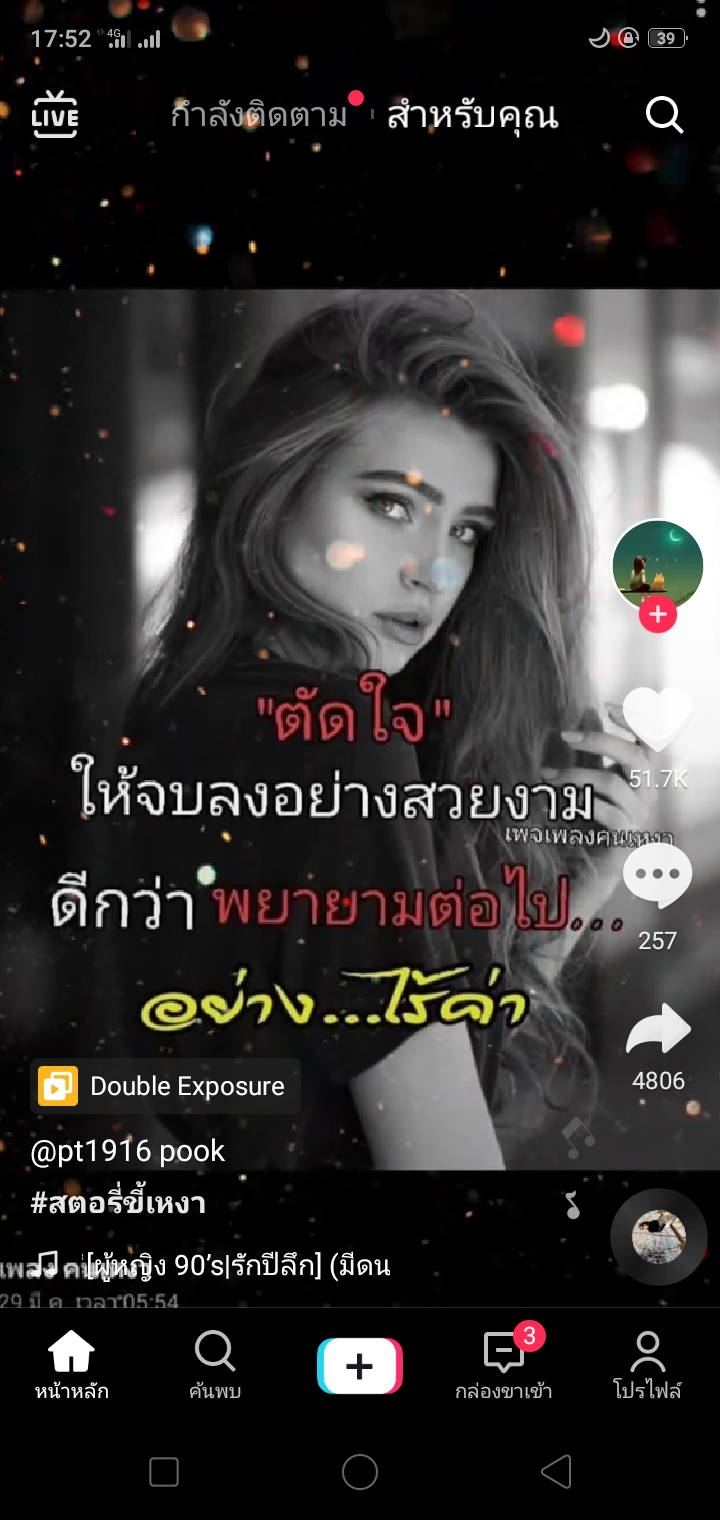720x1520 pixels.
Task: Switch to the กำลังติดตาม tab
Action: [259, 116]
